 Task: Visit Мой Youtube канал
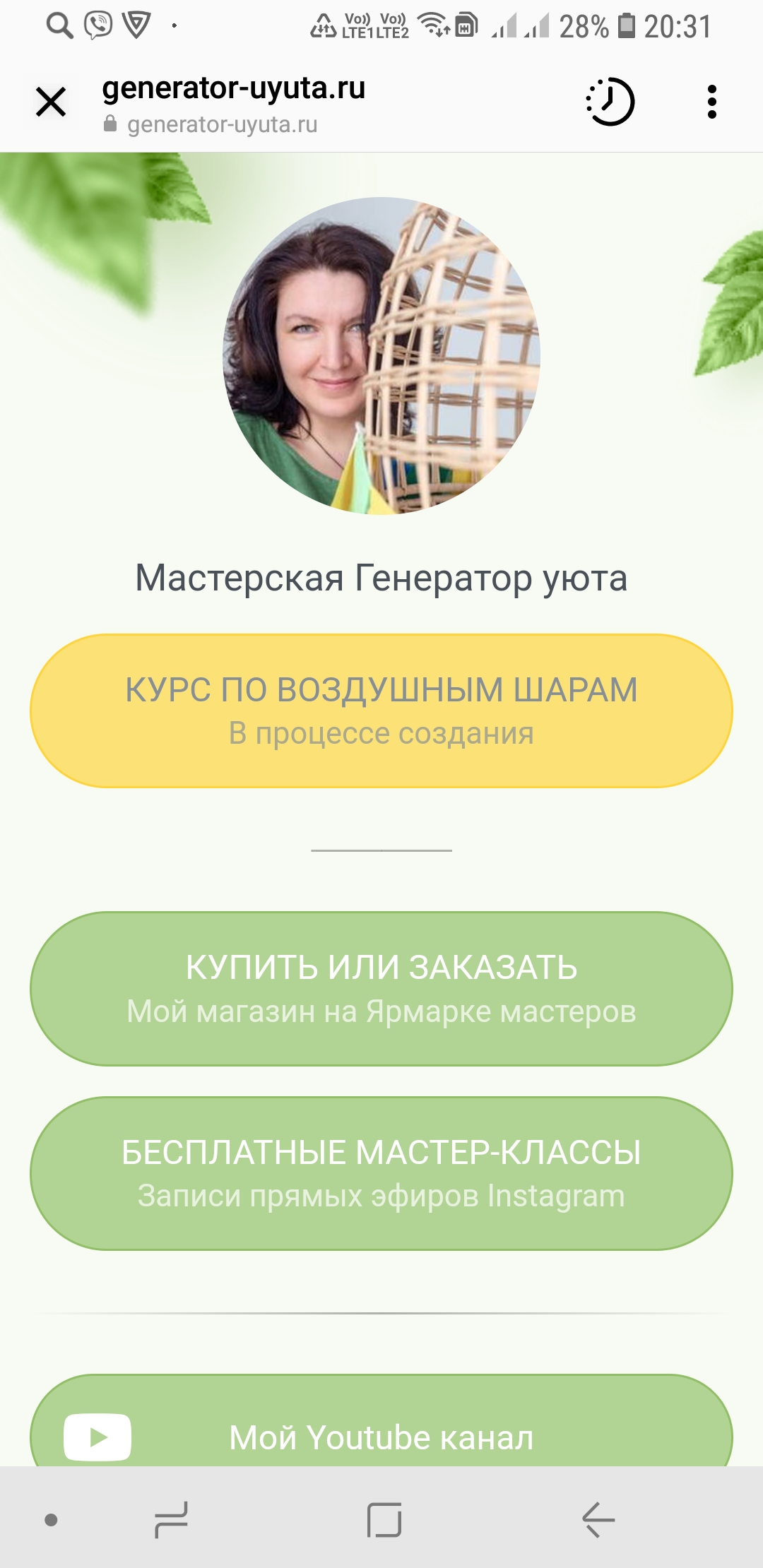tap(381, 1434)
